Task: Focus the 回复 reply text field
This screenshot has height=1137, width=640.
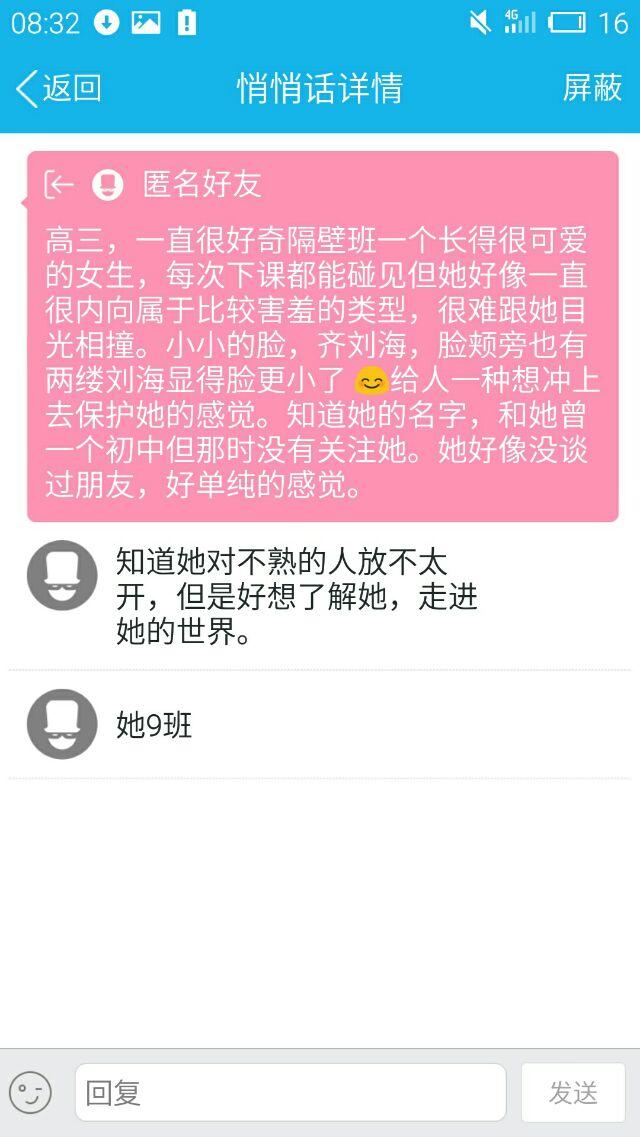Action: tap(290, 1092)
